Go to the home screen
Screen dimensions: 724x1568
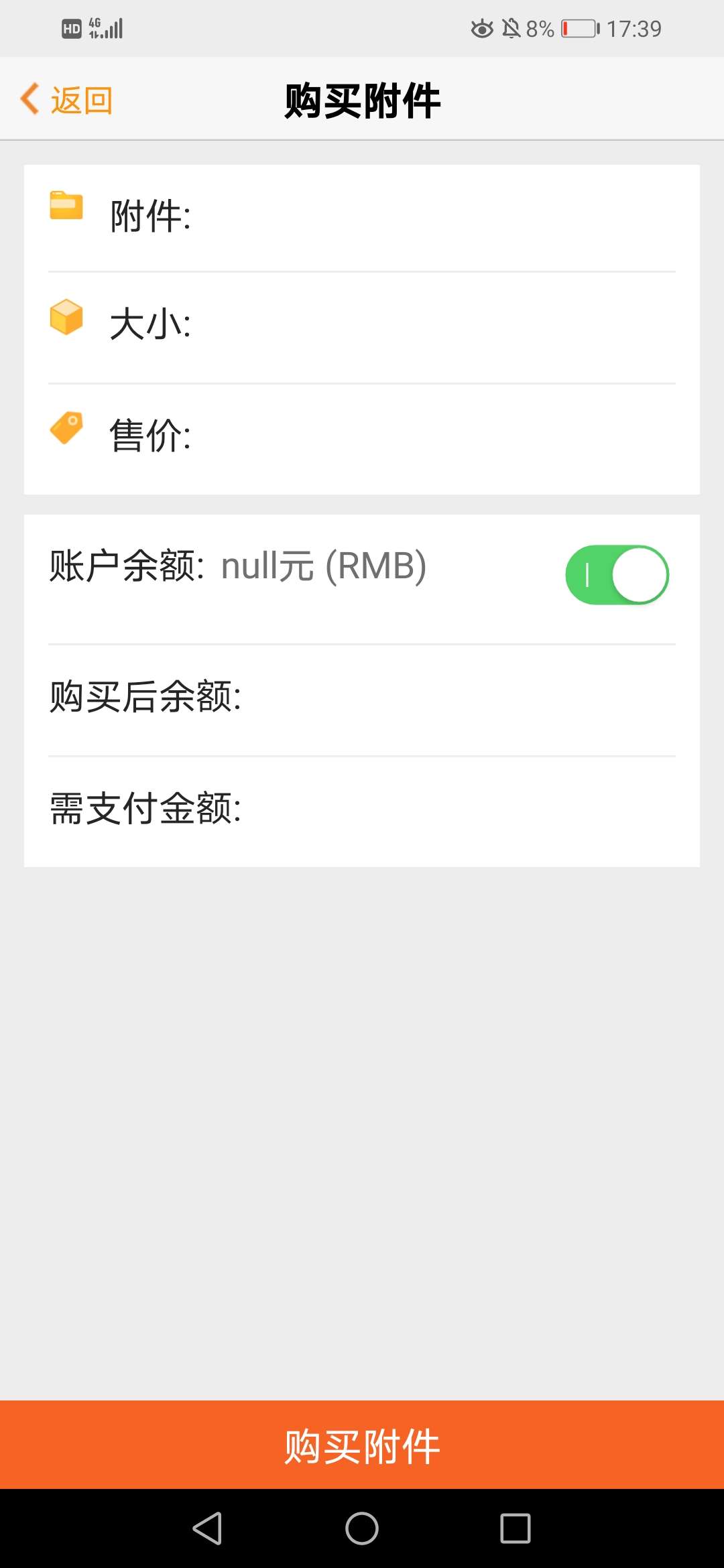[x=362, y=1528]
